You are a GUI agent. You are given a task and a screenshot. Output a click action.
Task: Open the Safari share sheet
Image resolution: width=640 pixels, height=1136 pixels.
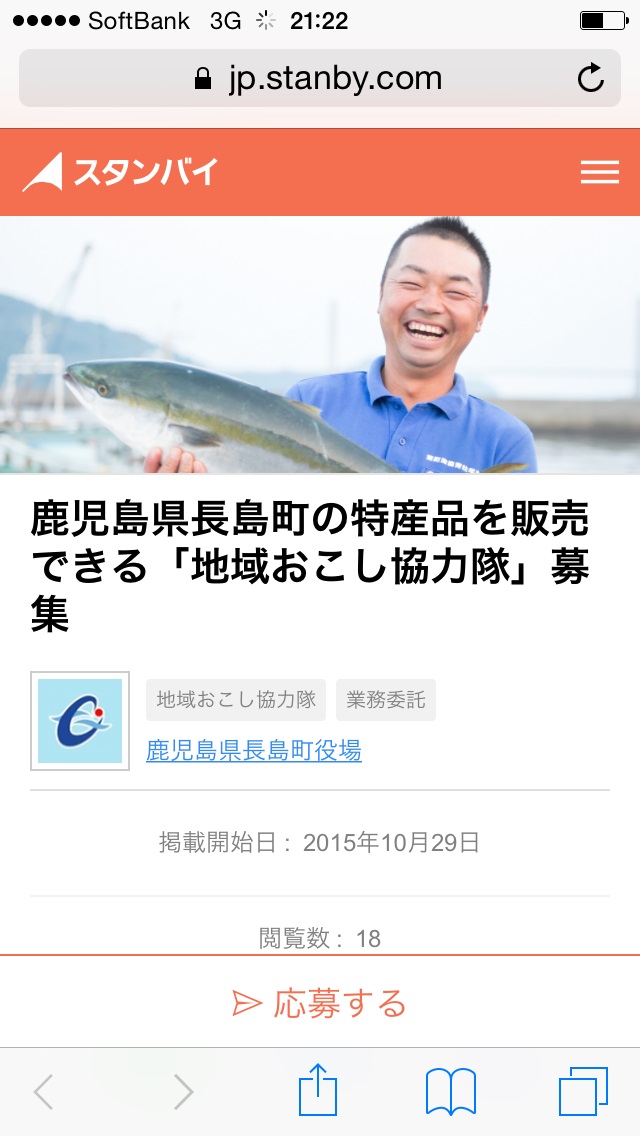[318, 1090]
